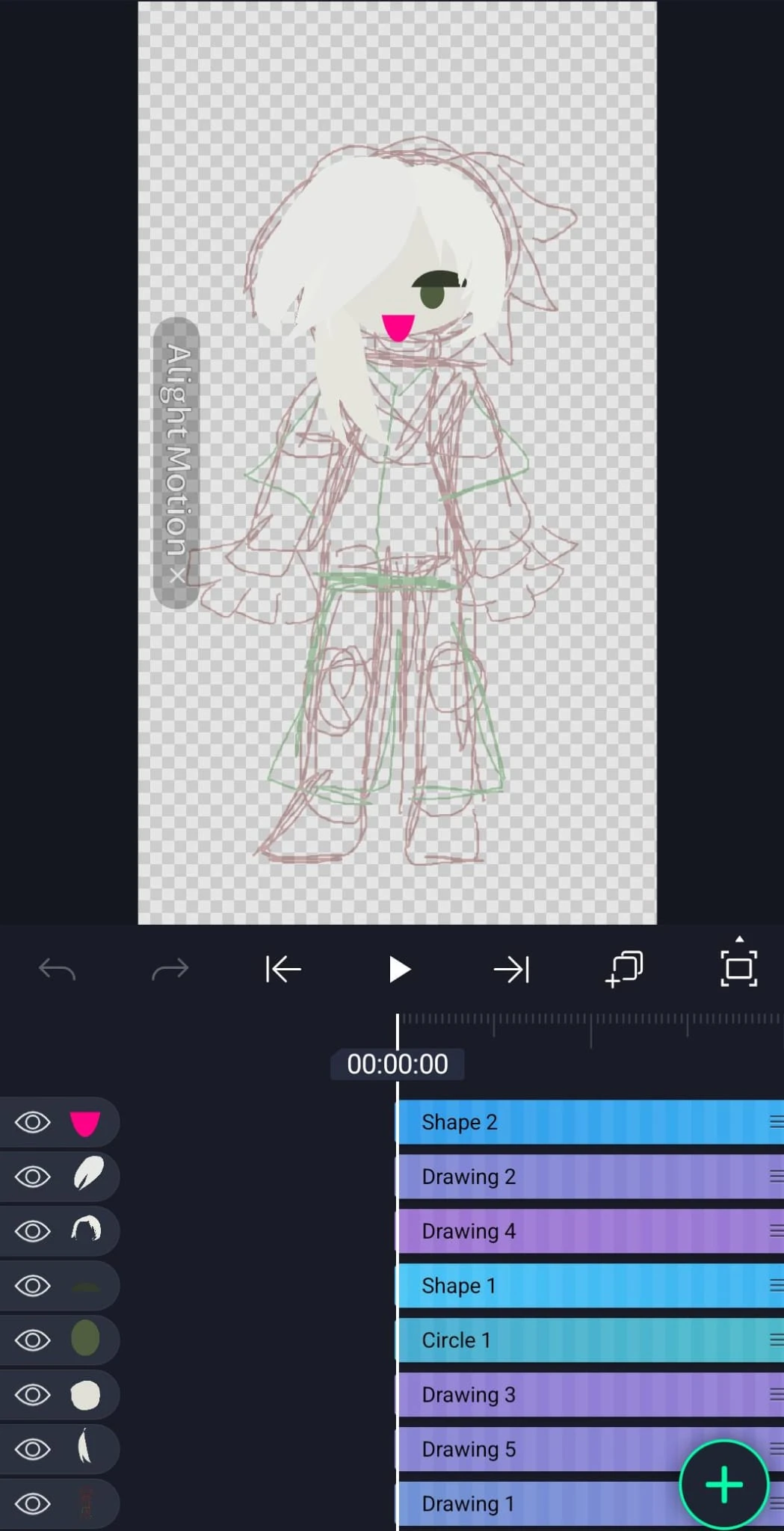Dismiss the Alight Motion watermark
The image size is (784, 1531).
click(177, 575)
